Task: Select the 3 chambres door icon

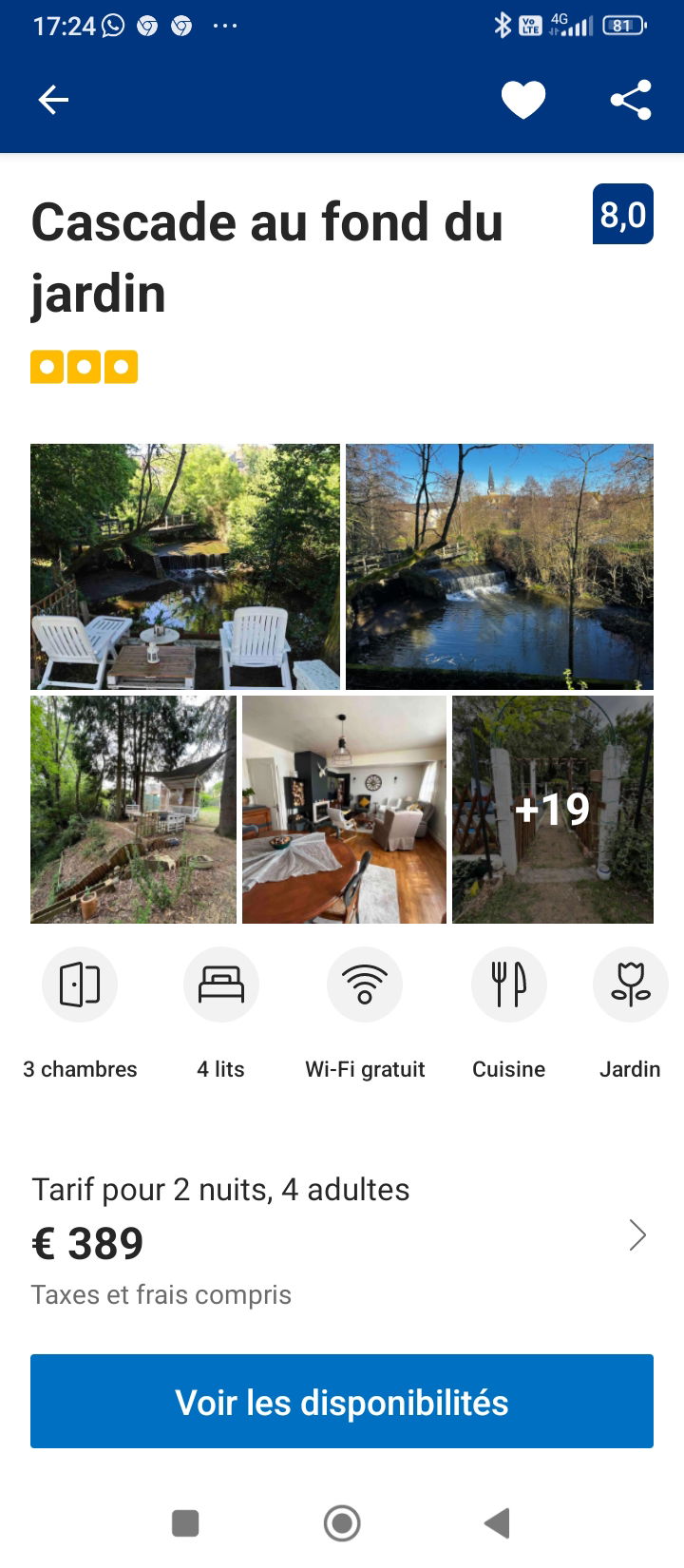Action: pos(80,985)
